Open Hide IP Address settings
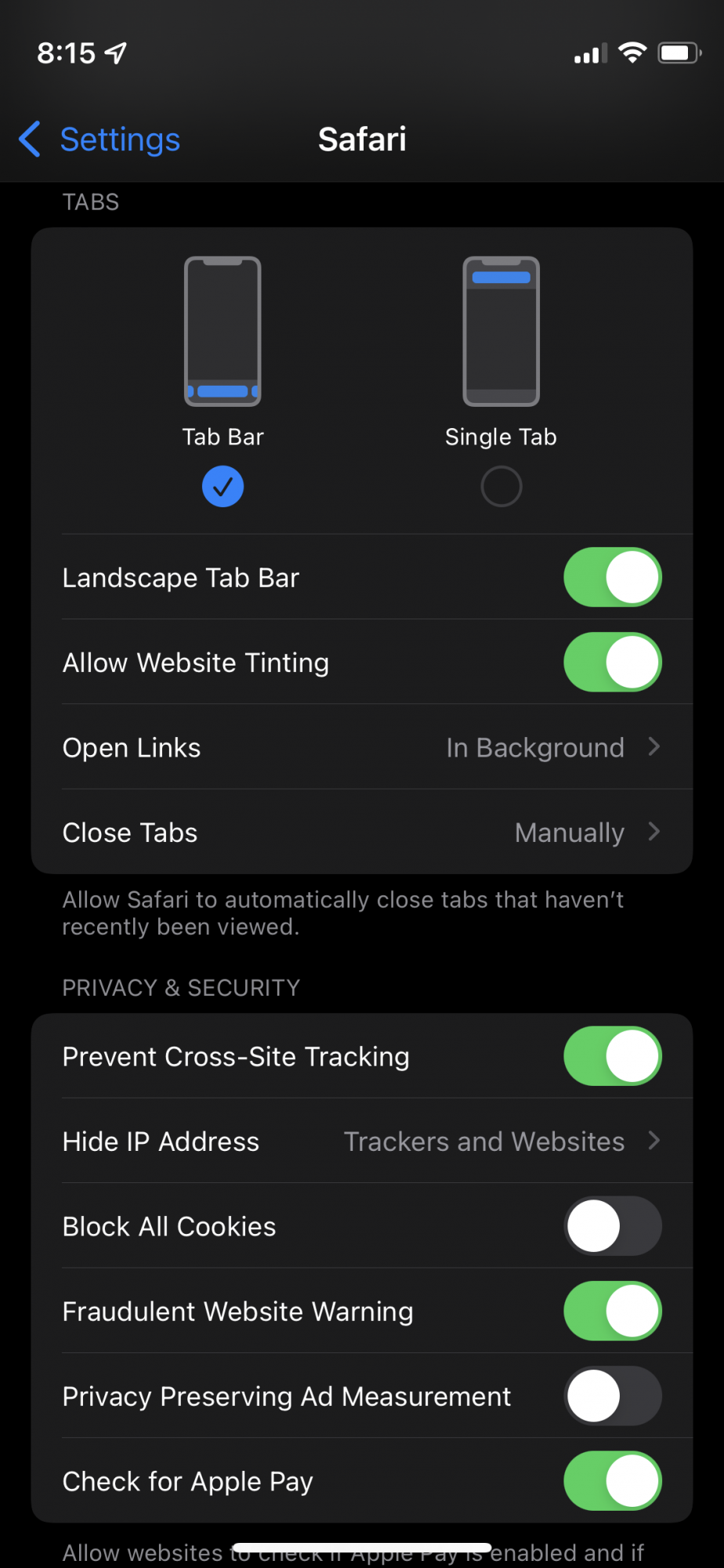 tap(362, 1142)
